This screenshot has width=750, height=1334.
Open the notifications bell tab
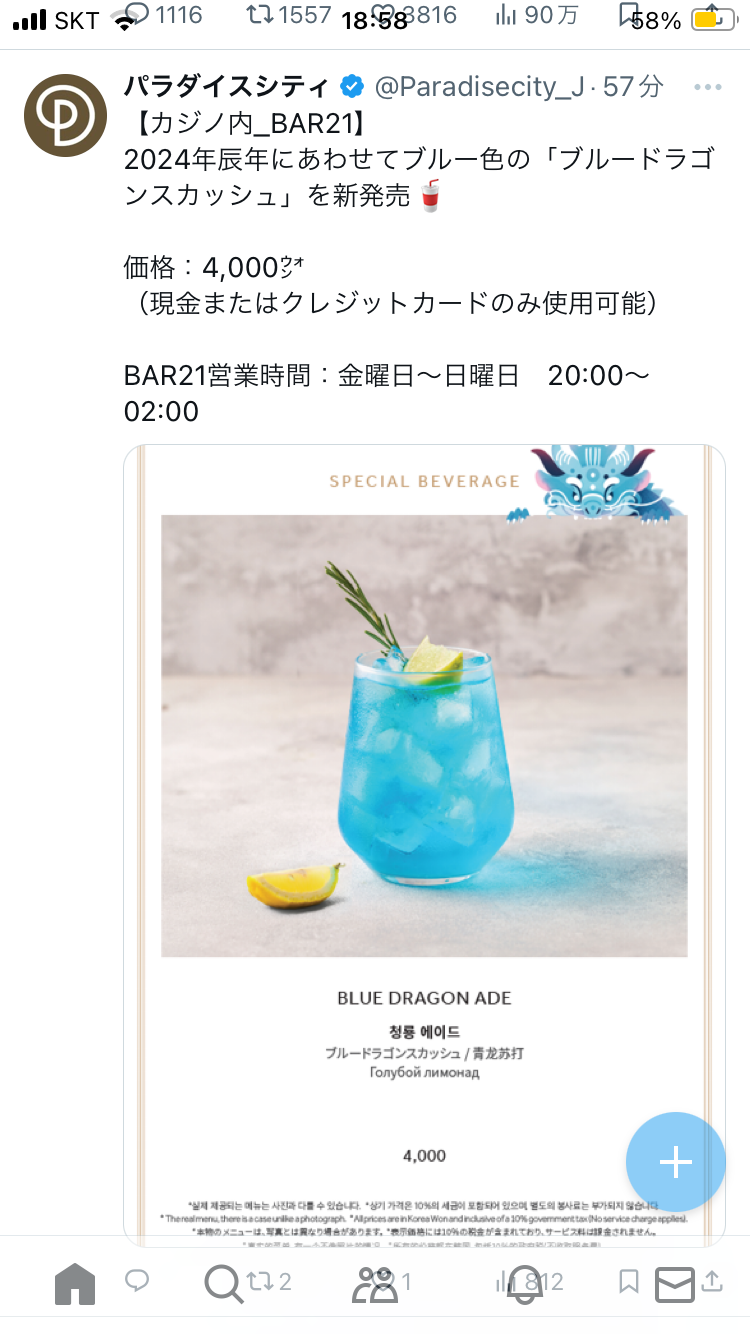click(525, 1284)
